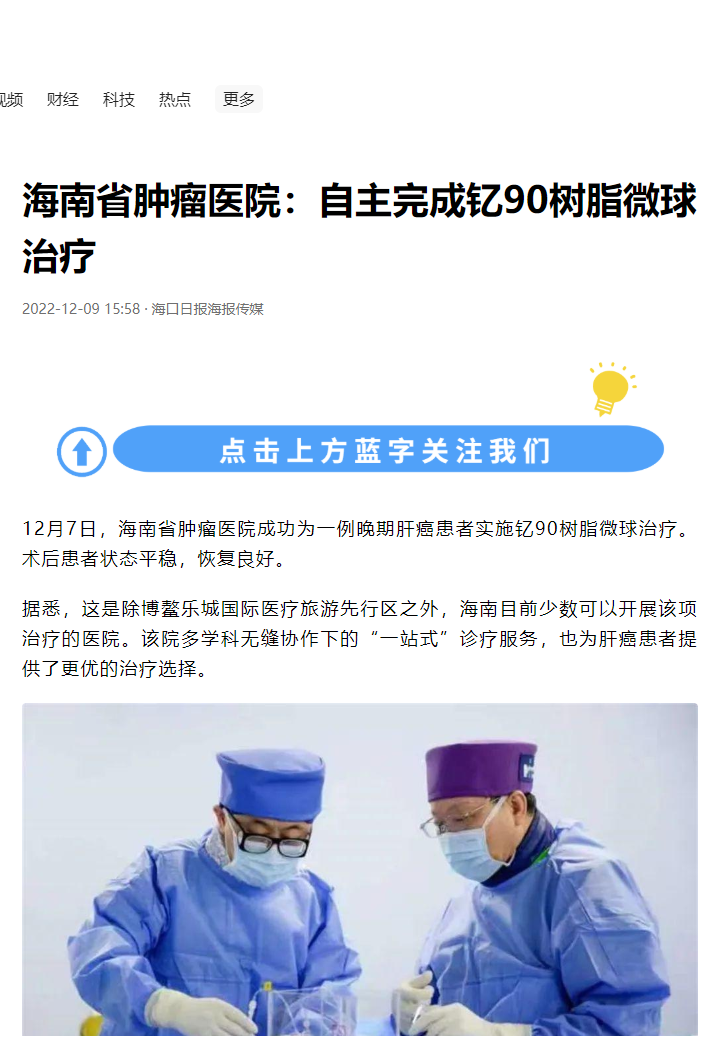Go to the 热点 section
The width and height of the screenshot is (706, 1040).
(x=174, y=100)
